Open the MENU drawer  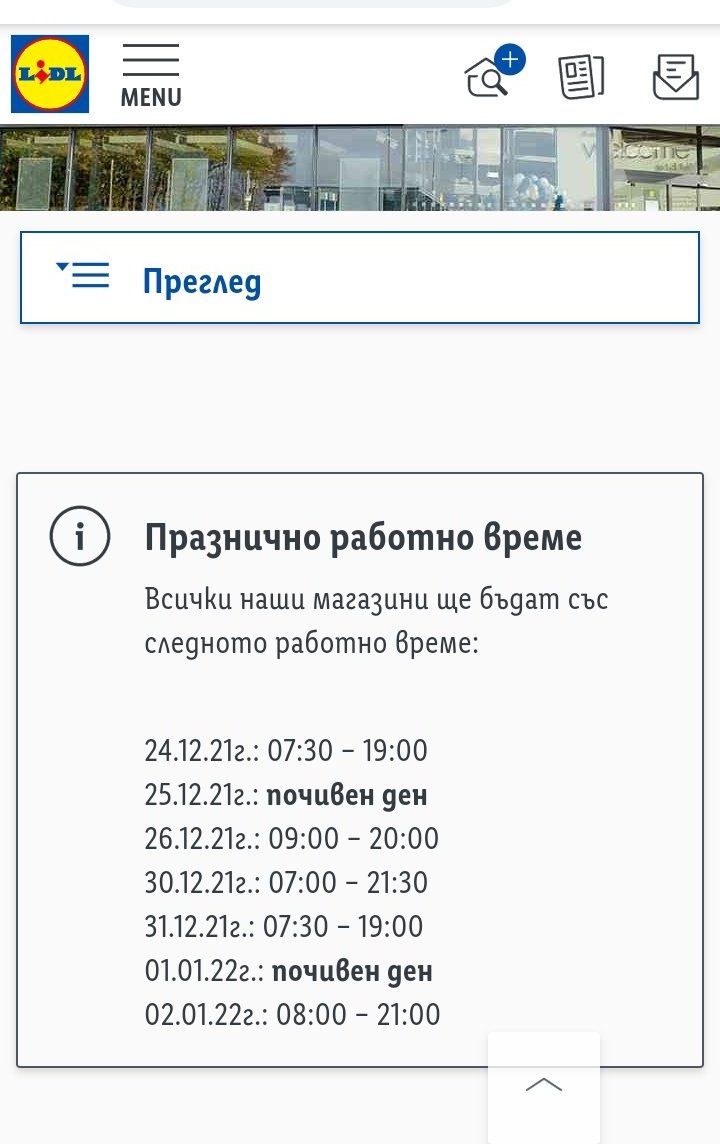tap(151, 76)
